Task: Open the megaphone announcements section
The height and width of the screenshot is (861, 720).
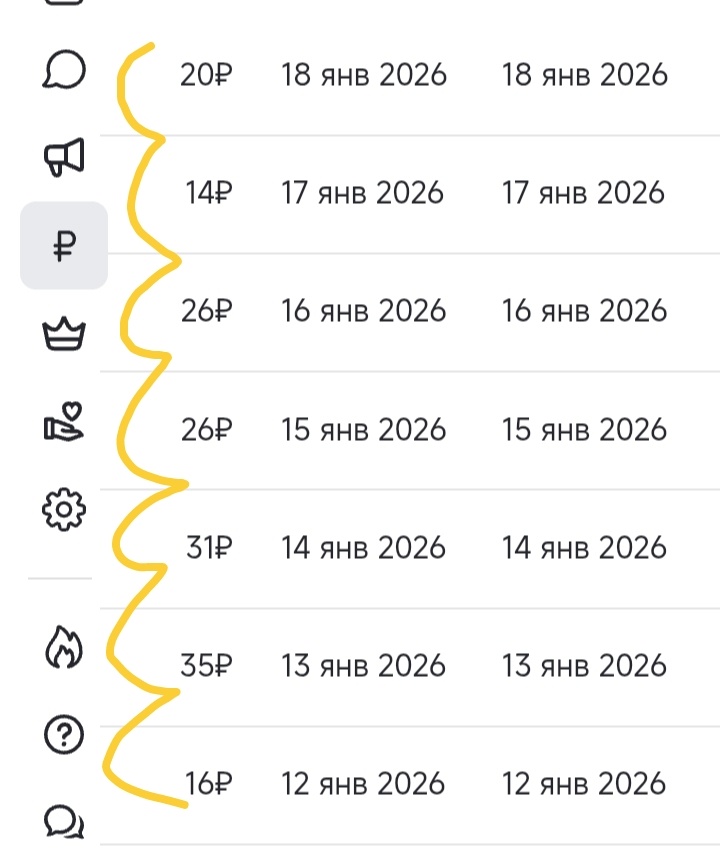Action: point(64,157)
